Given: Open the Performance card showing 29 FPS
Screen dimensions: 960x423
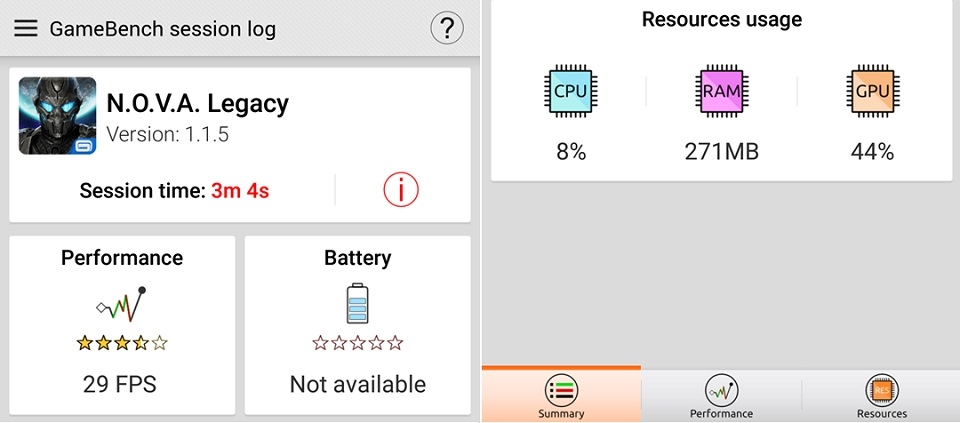Looking at the screenshot, I should pos(122,324).
